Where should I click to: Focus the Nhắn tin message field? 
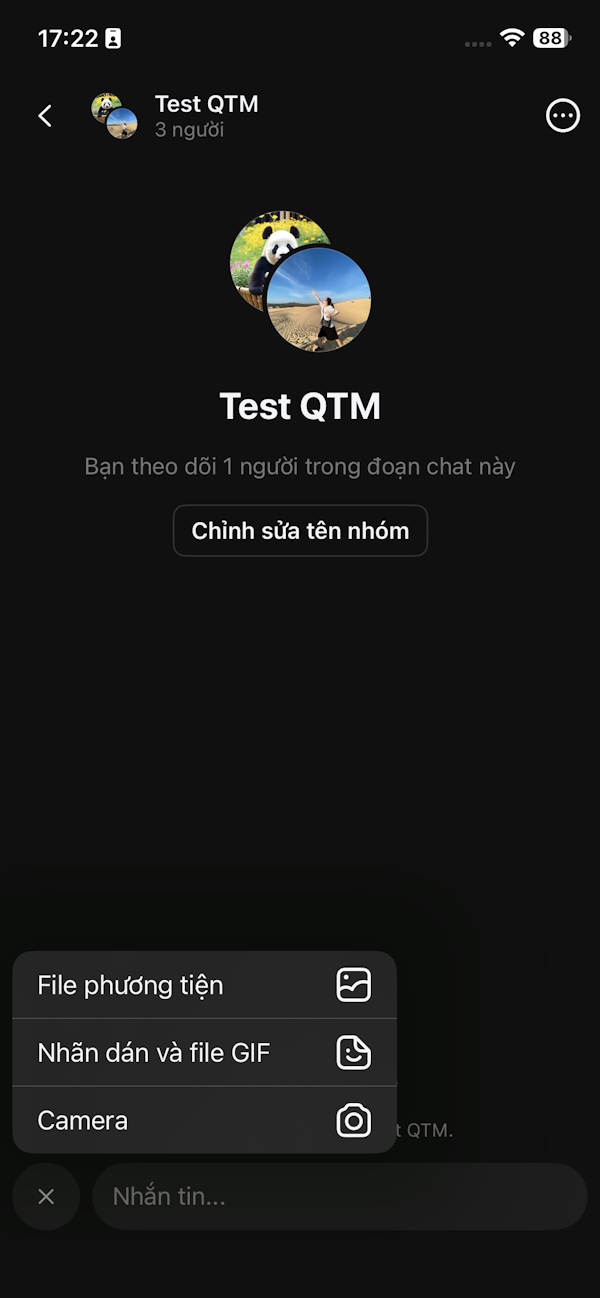pyautogui.click(x=340, y=1196)
